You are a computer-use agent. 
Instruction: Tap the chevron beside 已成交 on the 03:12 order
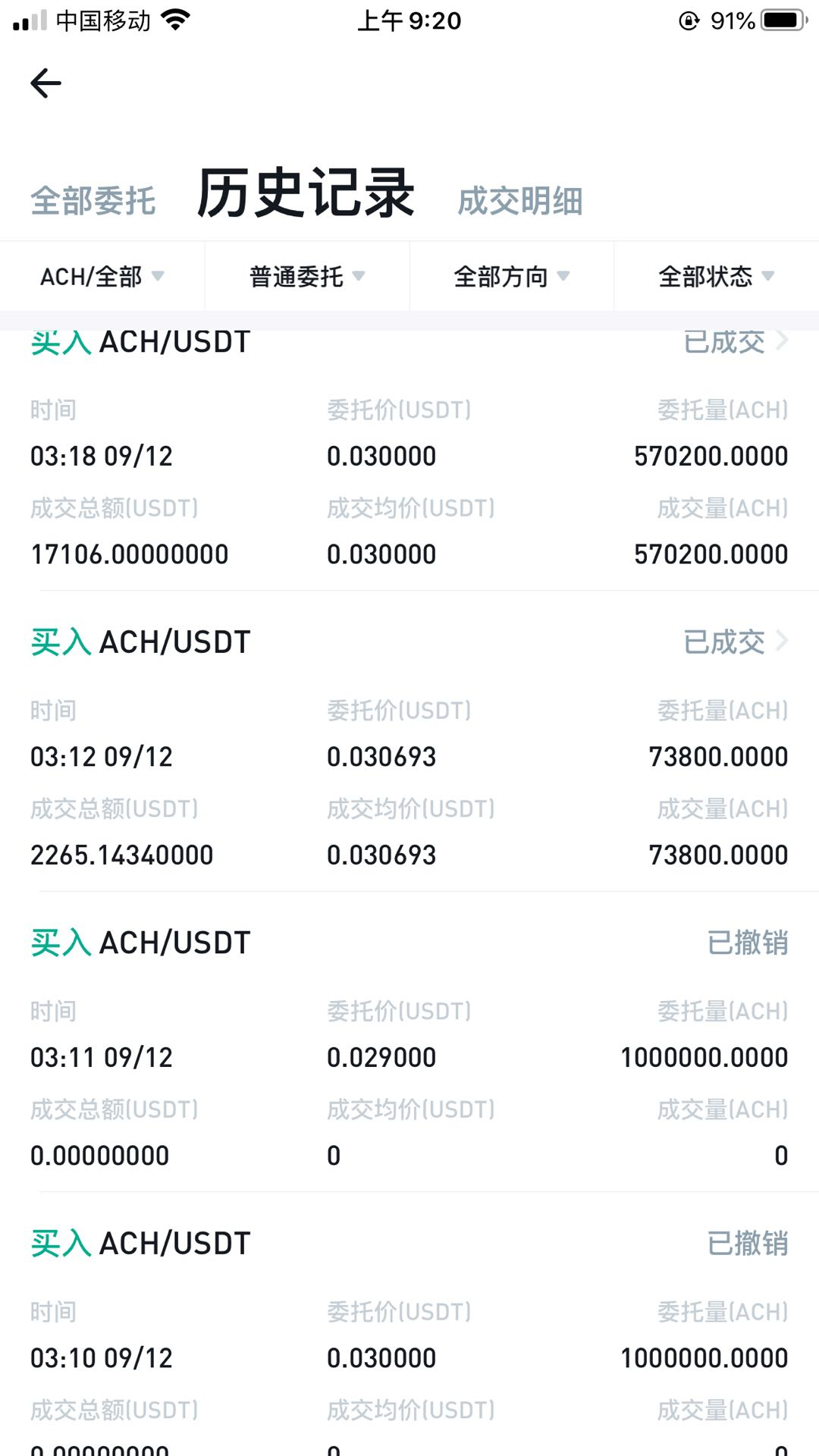(782, 642)
